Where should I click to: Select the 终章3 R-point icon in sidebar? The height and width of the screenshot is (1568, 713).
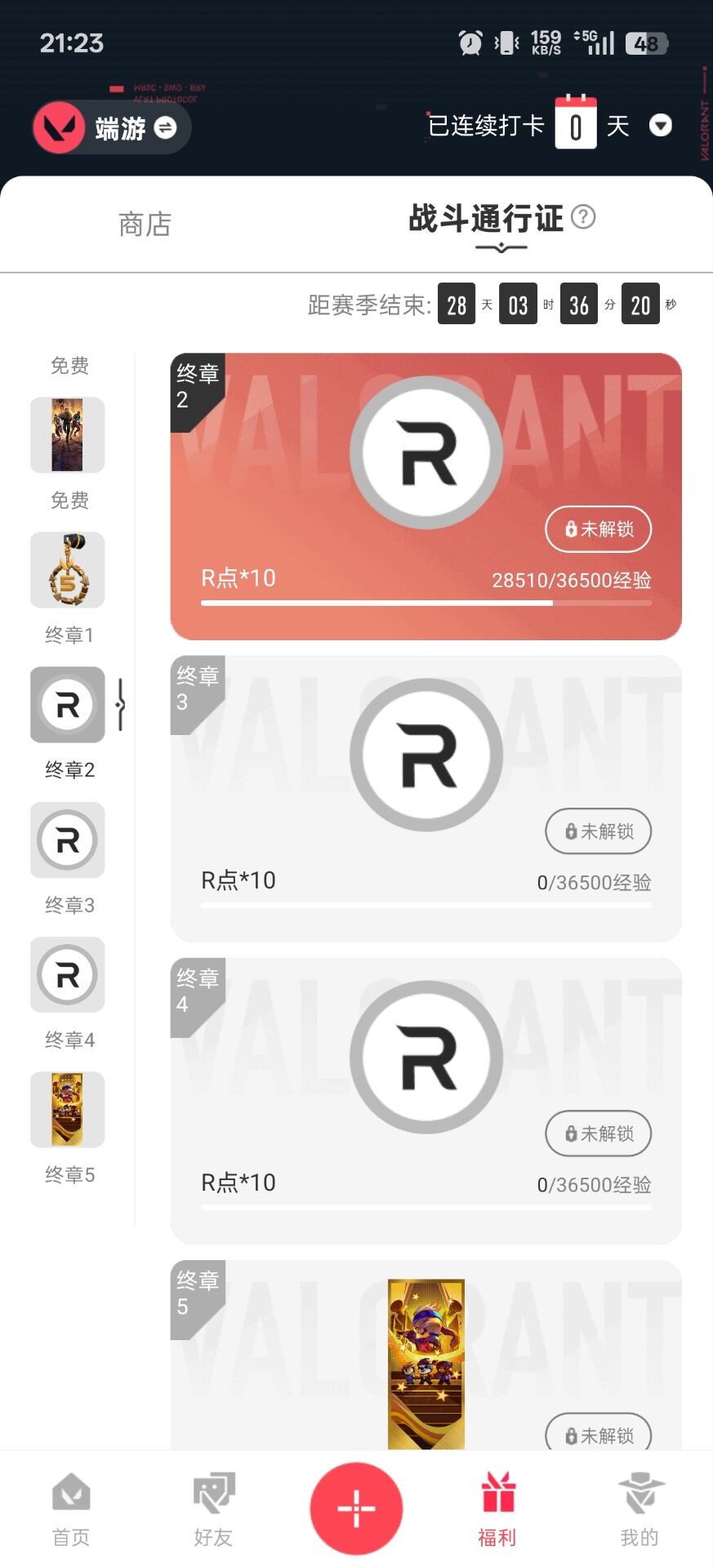pyautogui.click(x=67, y=840)
